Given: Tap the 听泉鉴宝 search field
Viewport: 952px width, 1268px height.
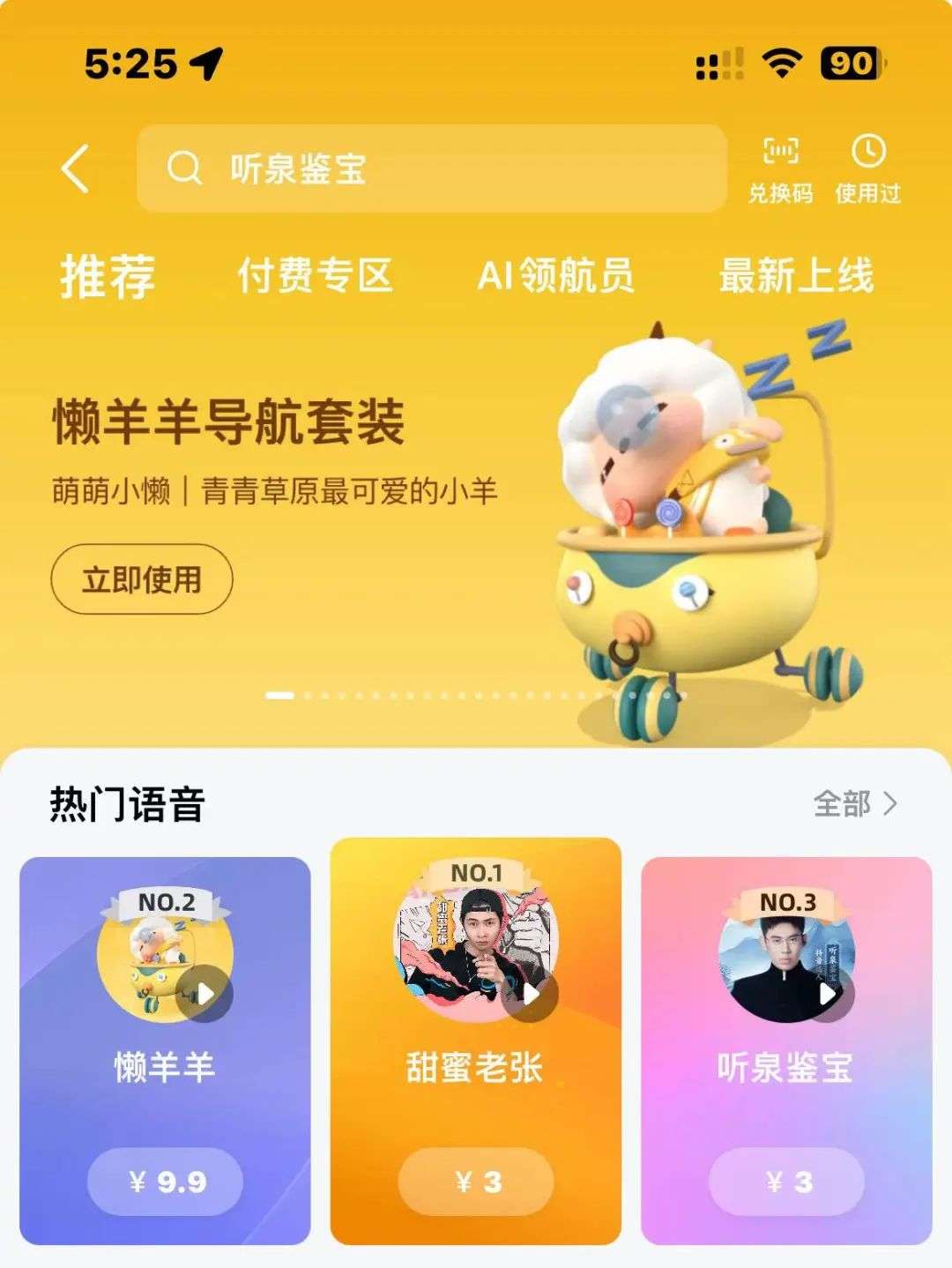Looking at the screenshot, I should (430, 168).
